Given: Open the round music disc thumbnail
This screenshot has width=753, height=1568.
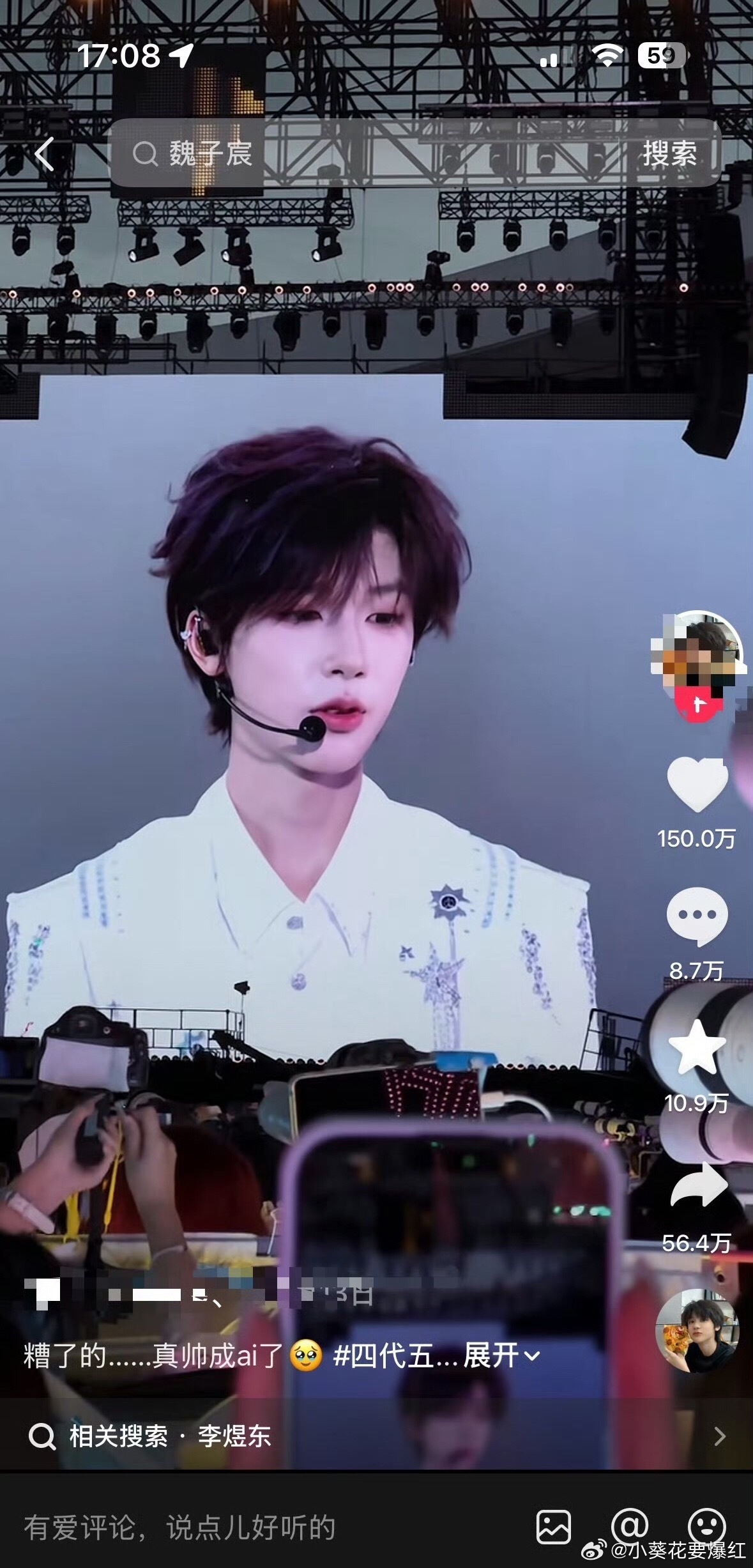Looking at the screenshot, I should pyautogui.click(x=697, y=1330).
